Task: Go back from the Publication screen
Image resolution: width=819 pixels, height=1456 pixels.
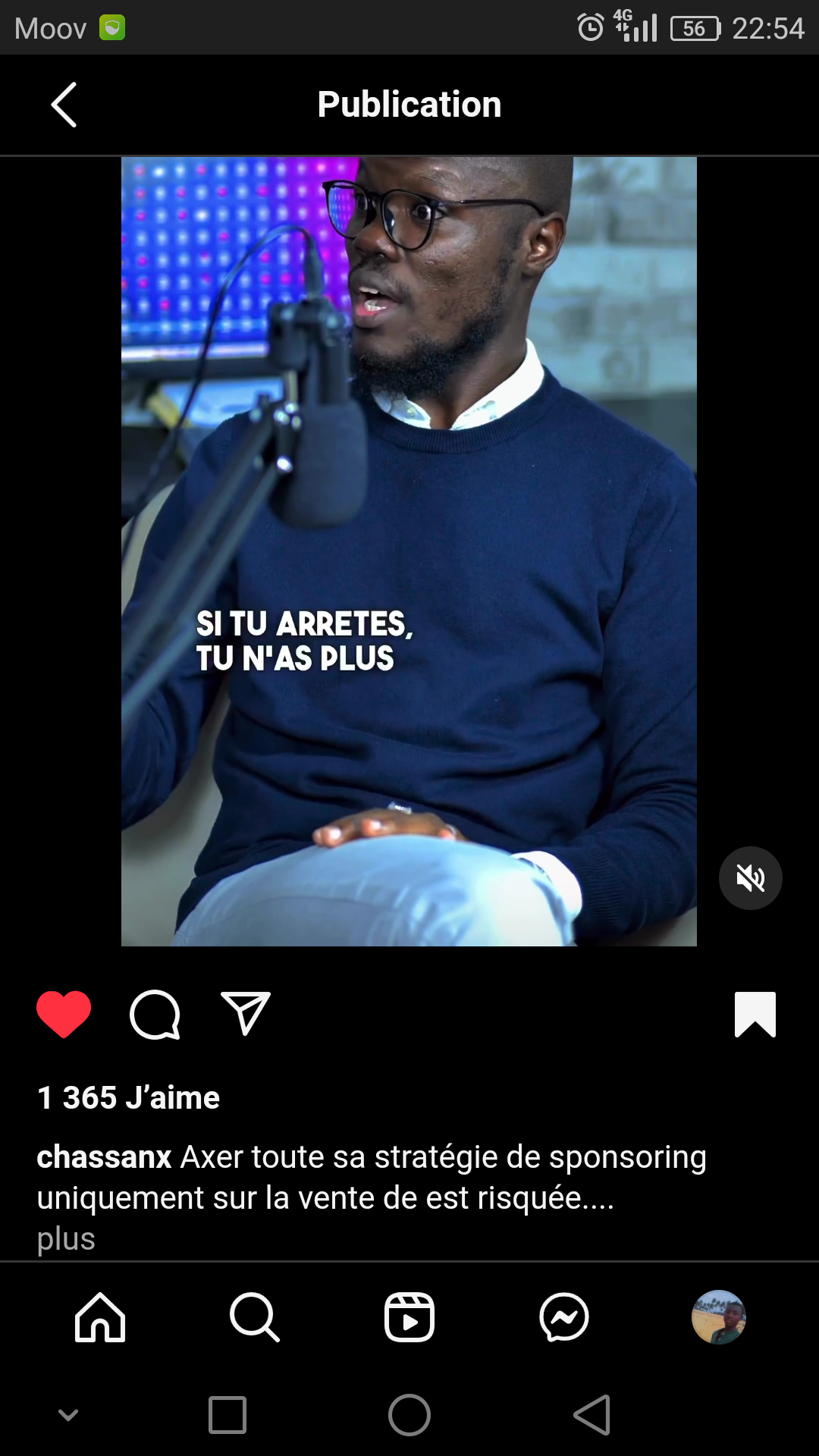Action: (x=64, y=105)
